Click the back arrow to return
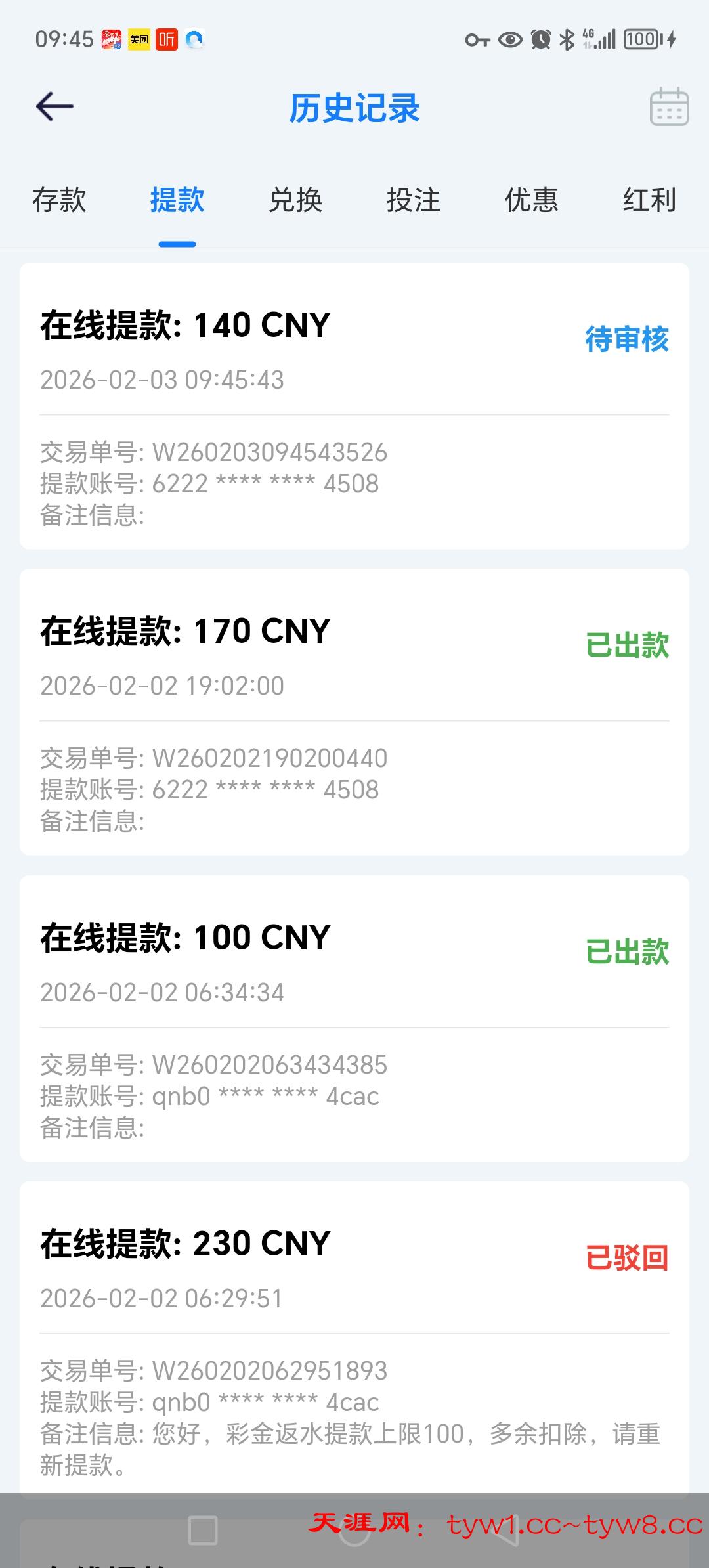Viewport: 709px width, 1568px height. [56, 107]
